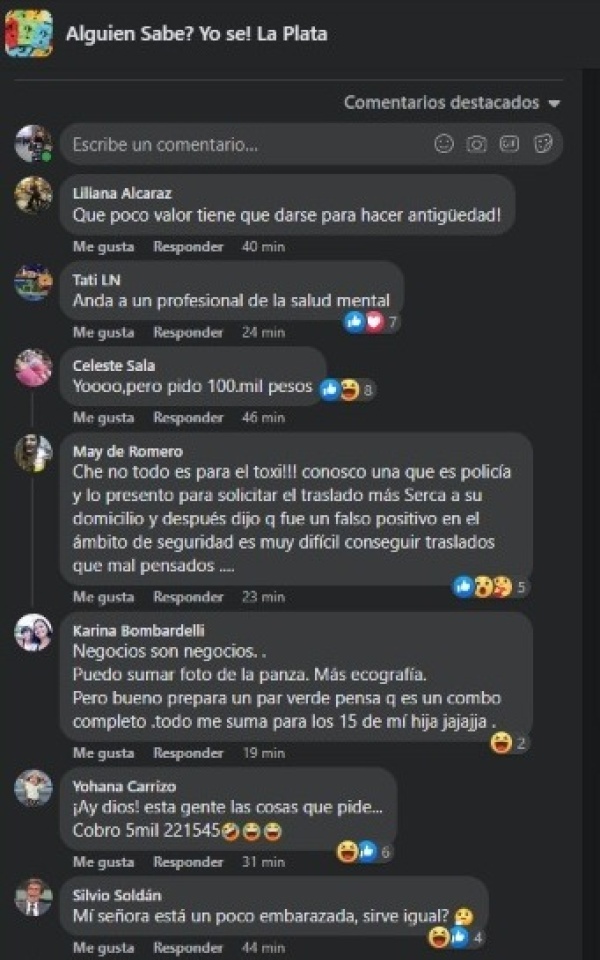Screen dimensions: 600x960
Task: Open May de Romero's profile picture
Action: click(x=33, y=453)
